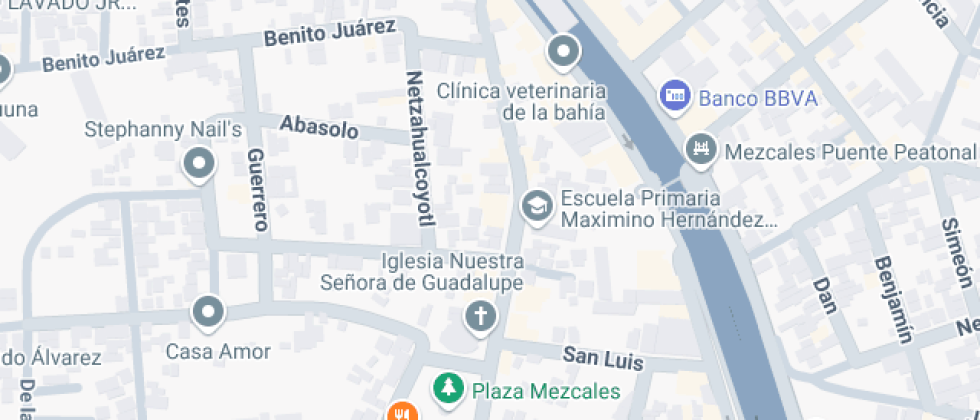980x420 pixels.
Task: Open Escuela Primaria Maximino Hernández pin
Action: [x=538, y=206]
